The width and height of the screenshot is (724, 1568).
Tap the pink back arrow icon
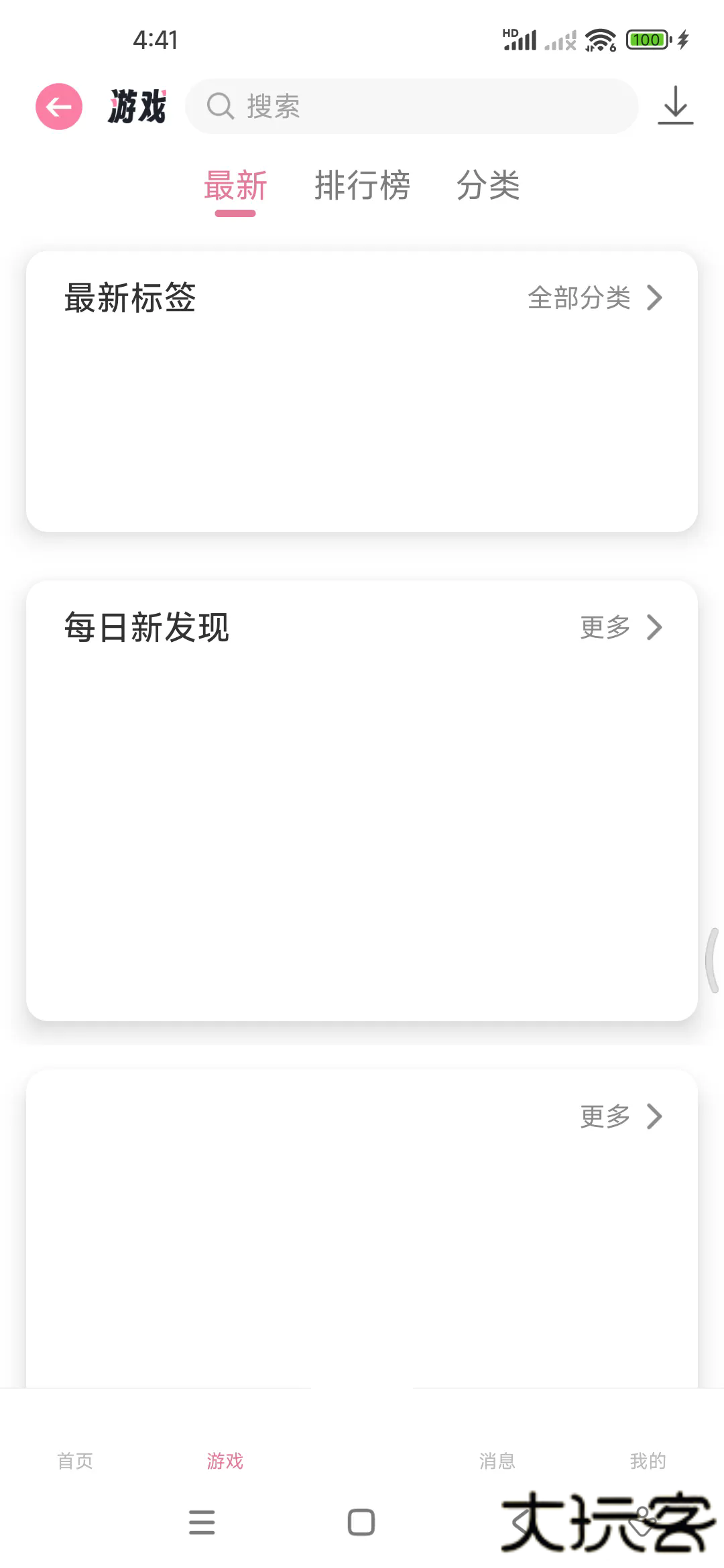pyautogui.click(x=58, y=106)
